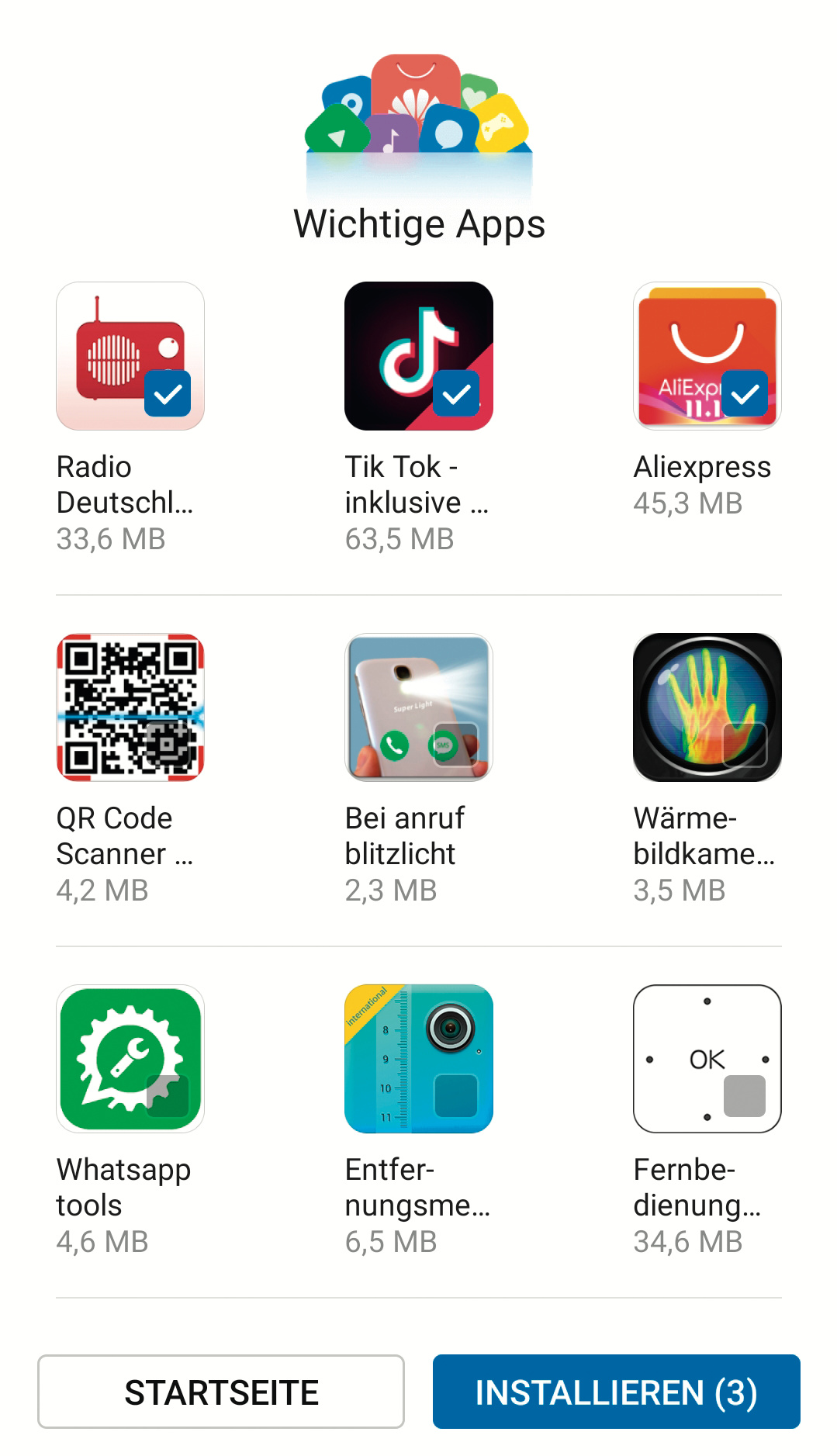This screenshot has height=1456, width=837.
Task: Check the Bei anruf blitzlicht app
Action: [x=456, y=745]
